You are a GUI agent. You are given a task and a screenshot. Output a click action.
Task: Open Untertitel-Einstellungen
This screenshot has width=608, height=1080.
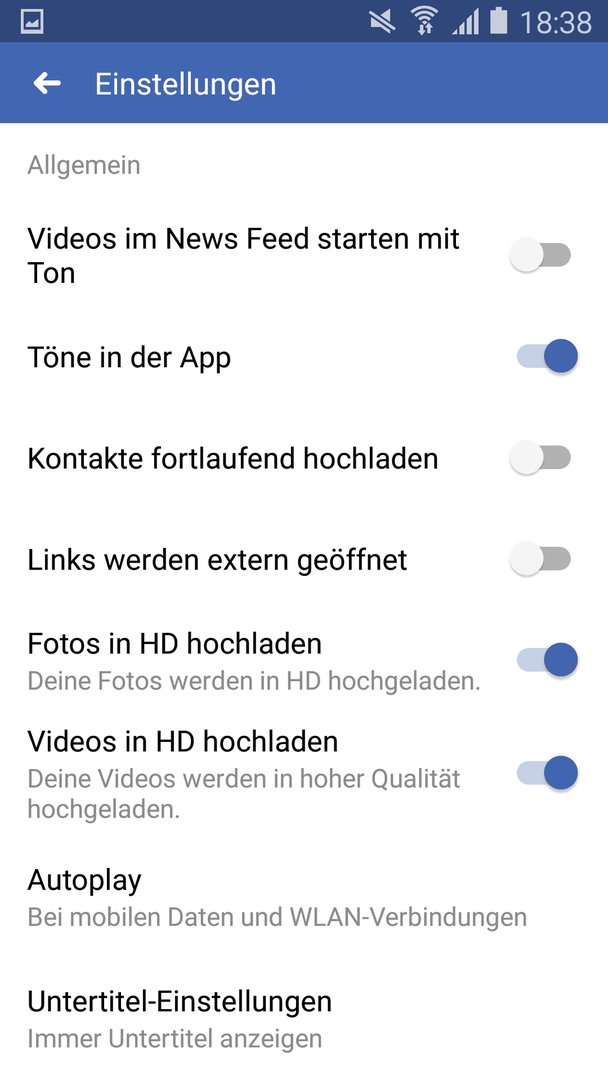click(x=304, y=1019)
